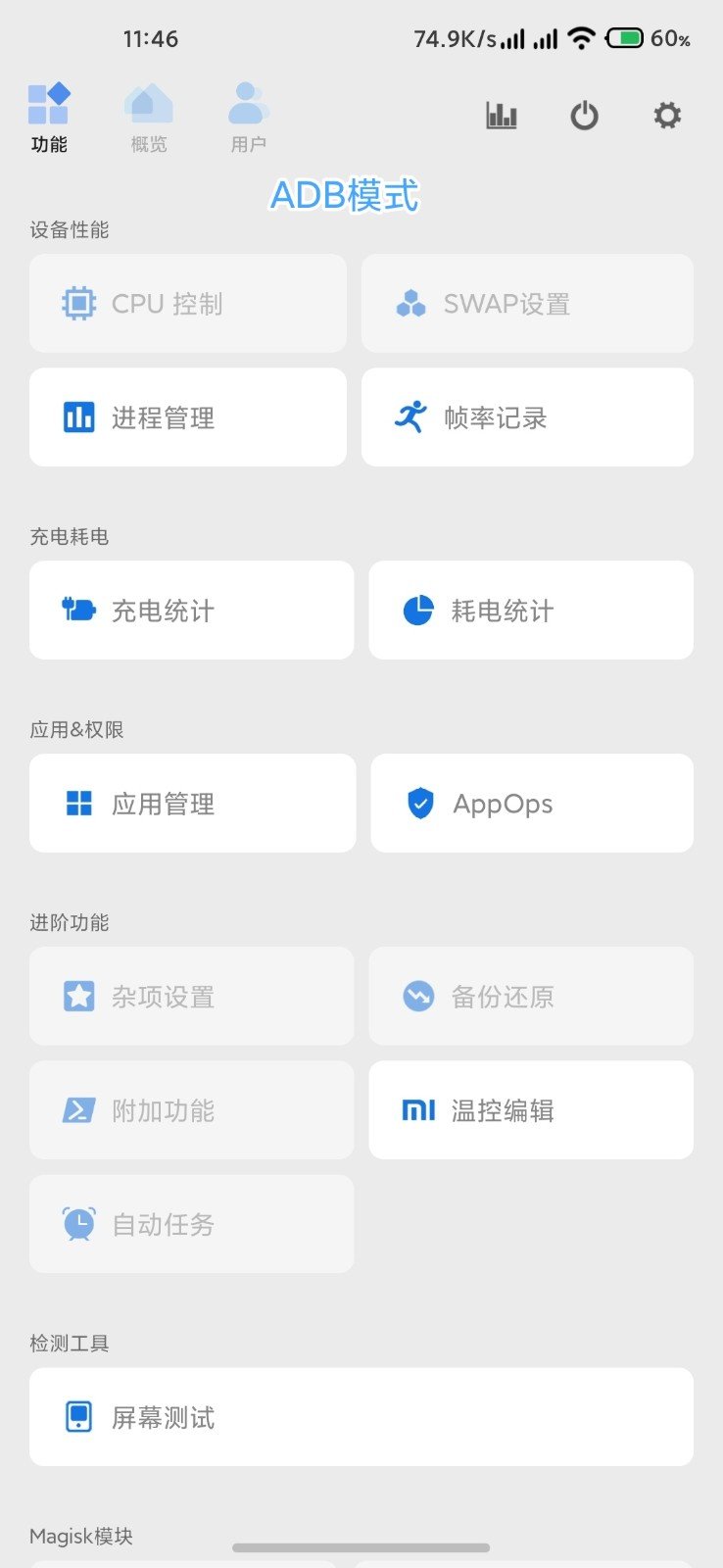Open the statistics chart icon in top bar
This screenshot has width=723, height=1568.
pos(501,115)
